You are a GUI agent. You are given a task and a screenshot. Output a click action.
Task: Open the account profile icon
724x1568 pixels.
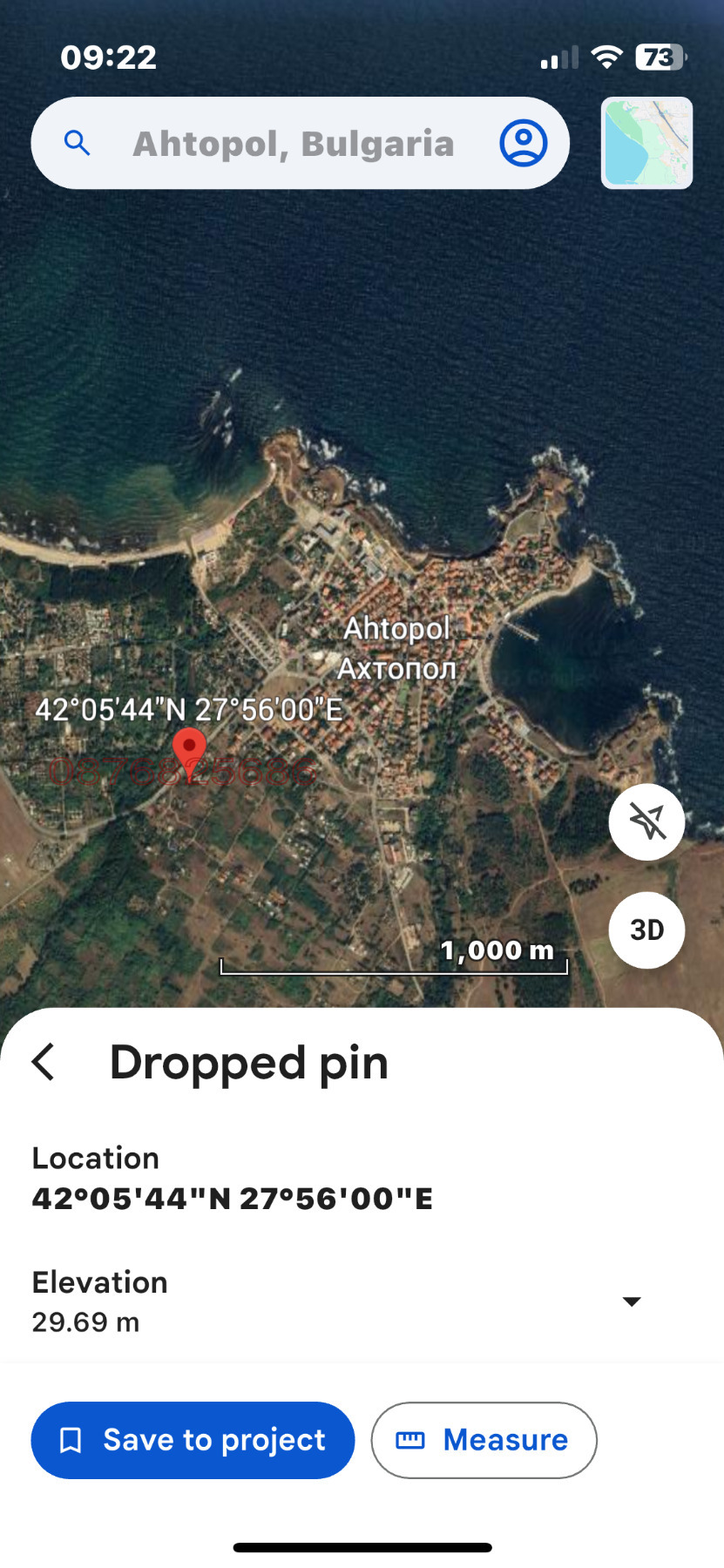tap(523, 143)
